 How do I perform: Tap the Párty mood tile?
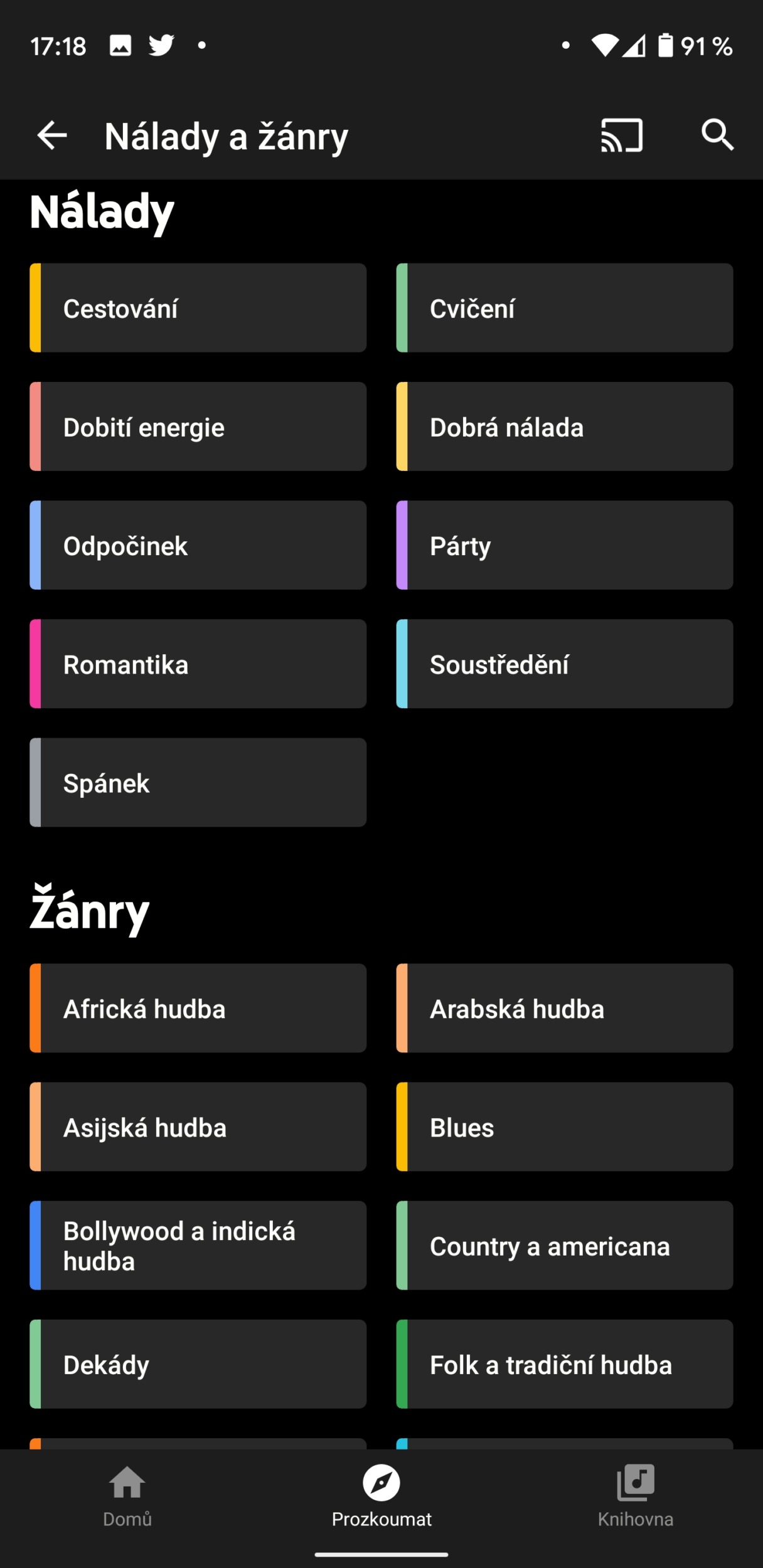click(x=564, y=545)
